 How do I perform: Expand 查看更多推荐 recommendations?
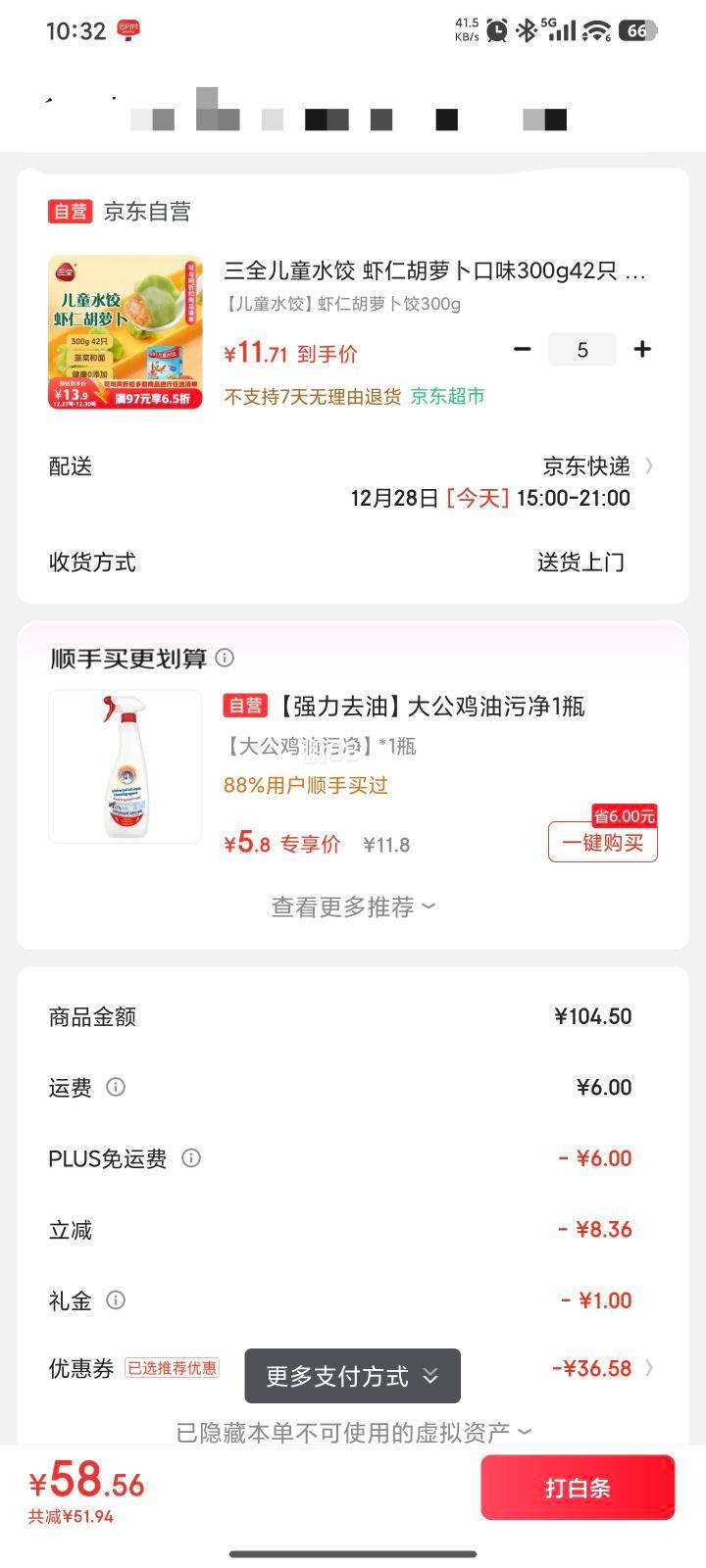tap(352, 906)
